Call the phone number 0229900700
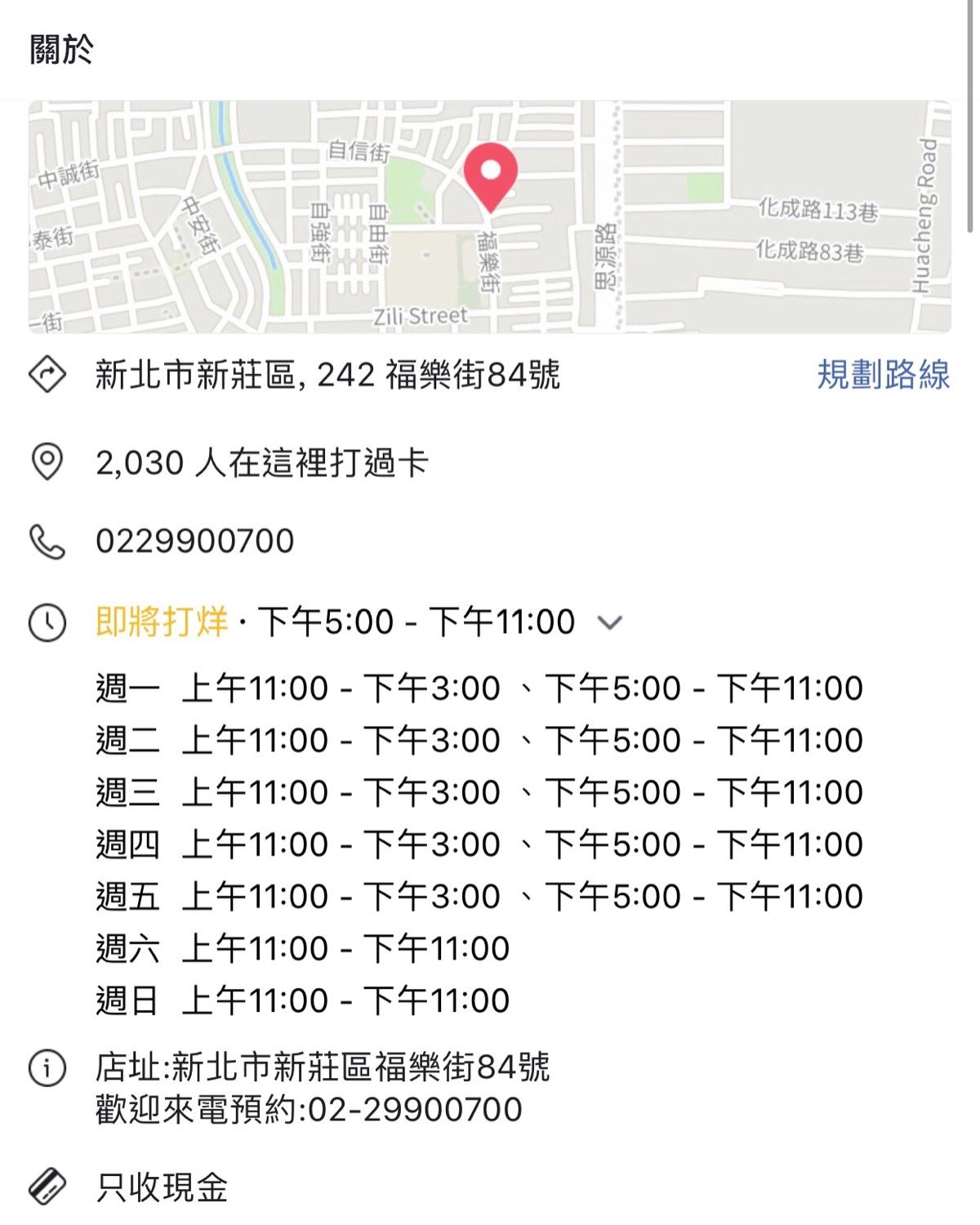 click(x=194, y=541)
